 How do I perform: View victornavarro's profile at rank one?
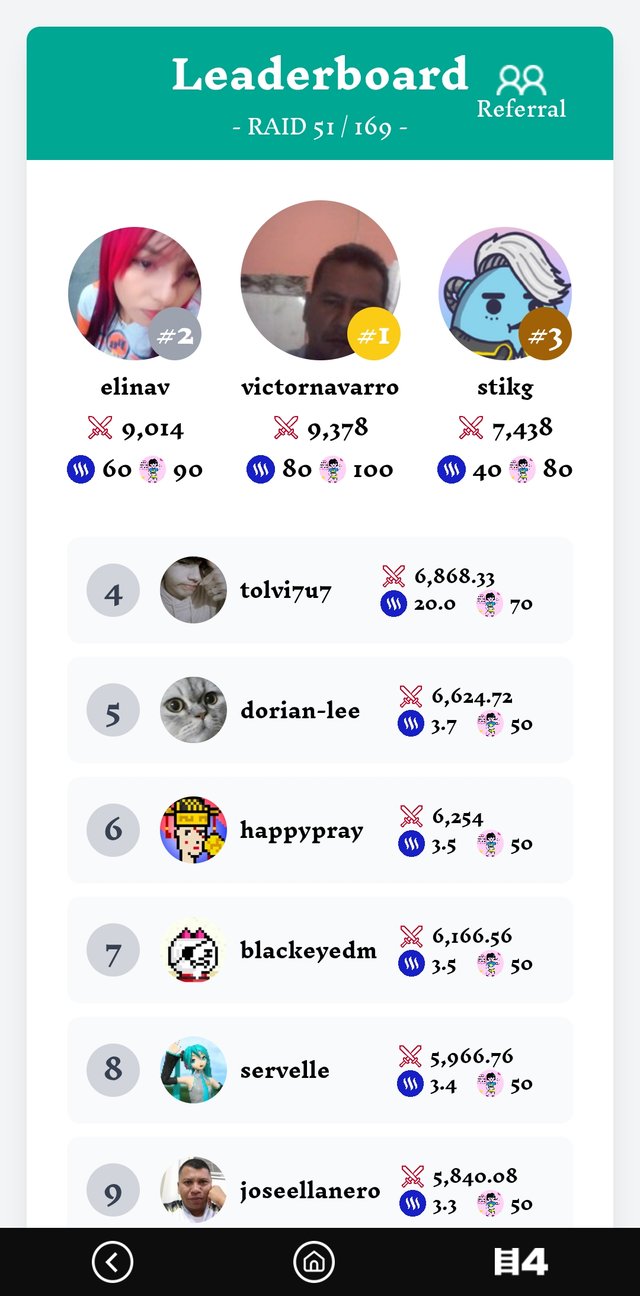[320, 281]
